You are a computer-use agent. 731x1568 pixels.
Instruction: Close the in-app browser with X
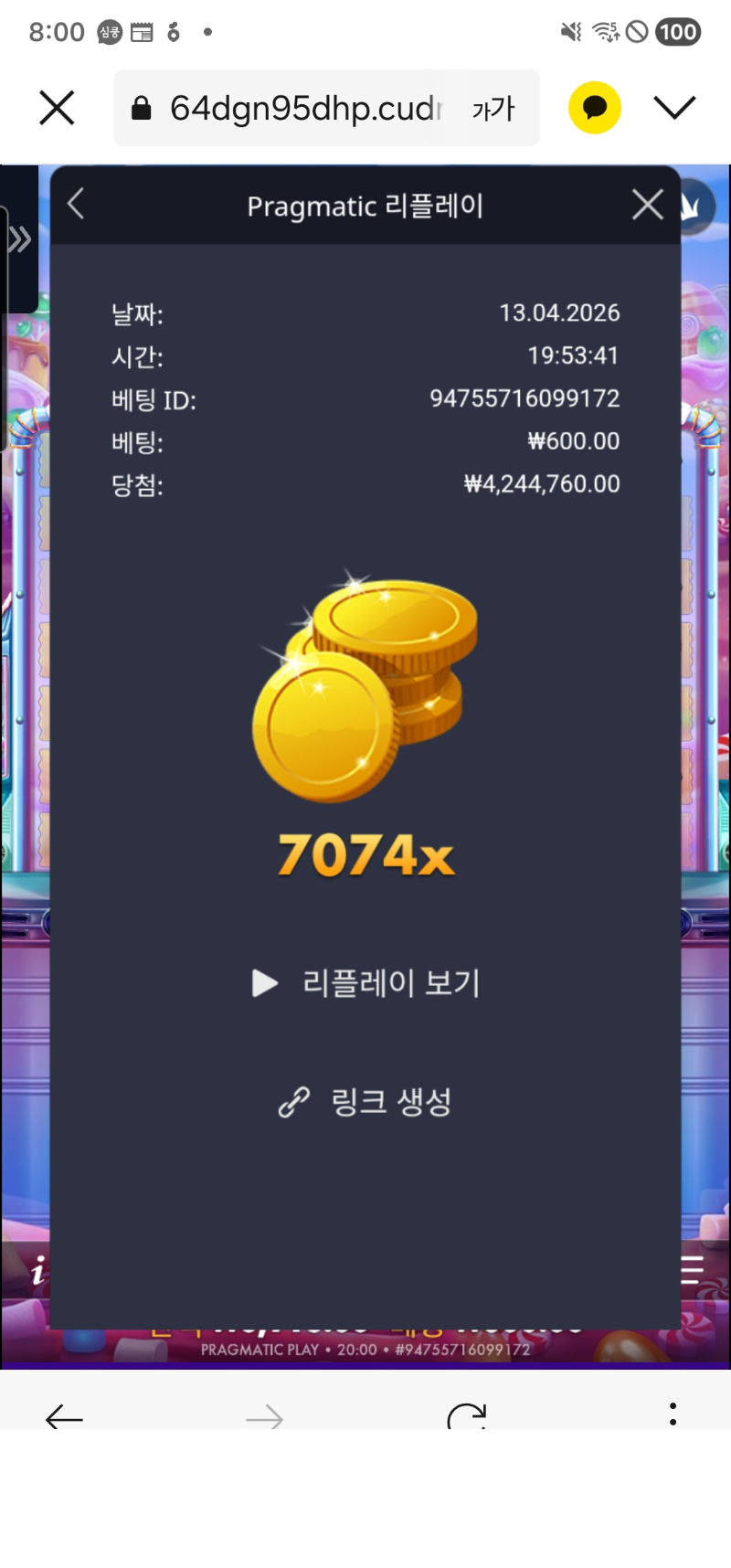tap(57, 108)
